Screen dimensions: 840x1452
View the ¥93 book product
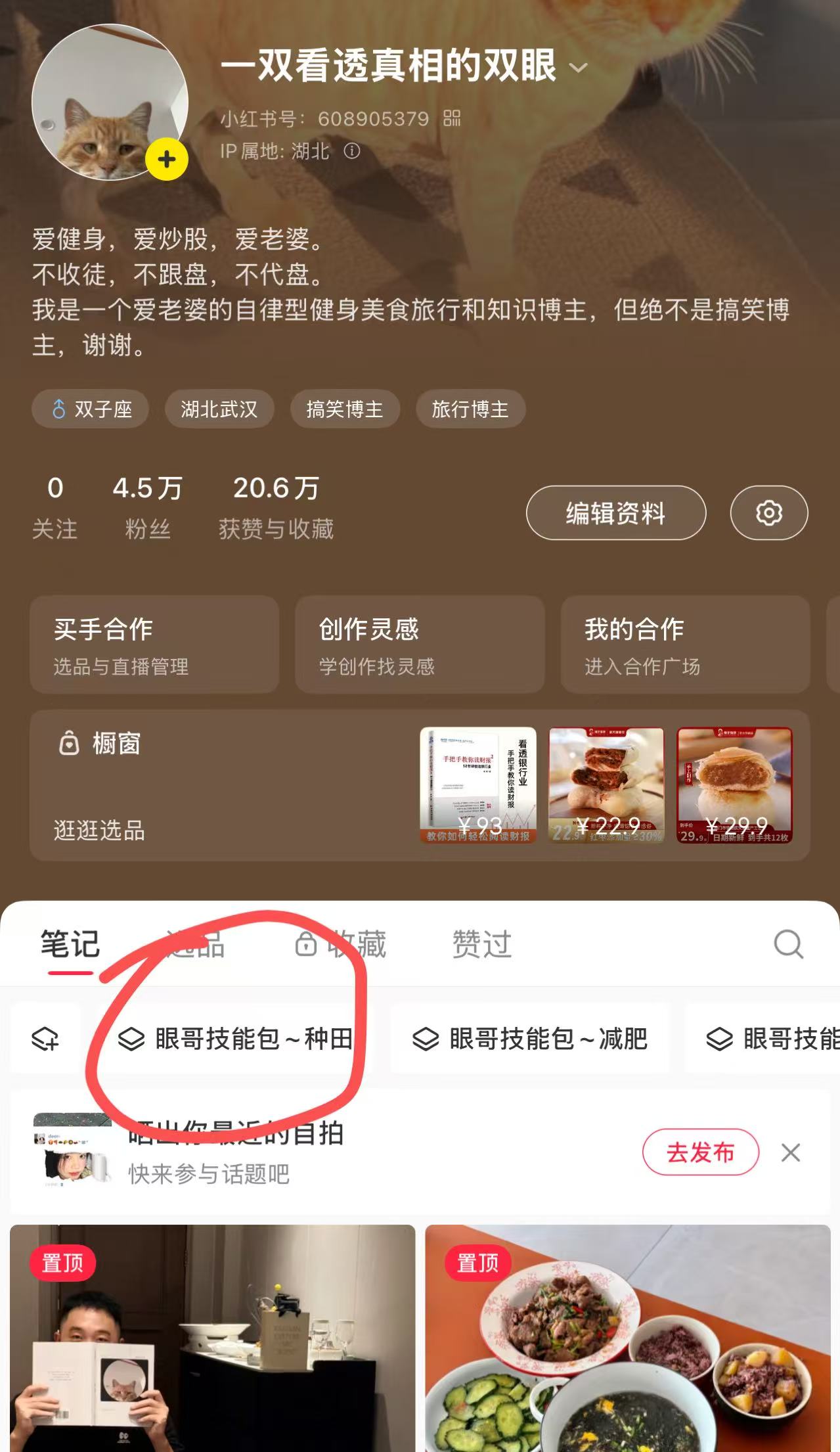click(x=478, y=785)
